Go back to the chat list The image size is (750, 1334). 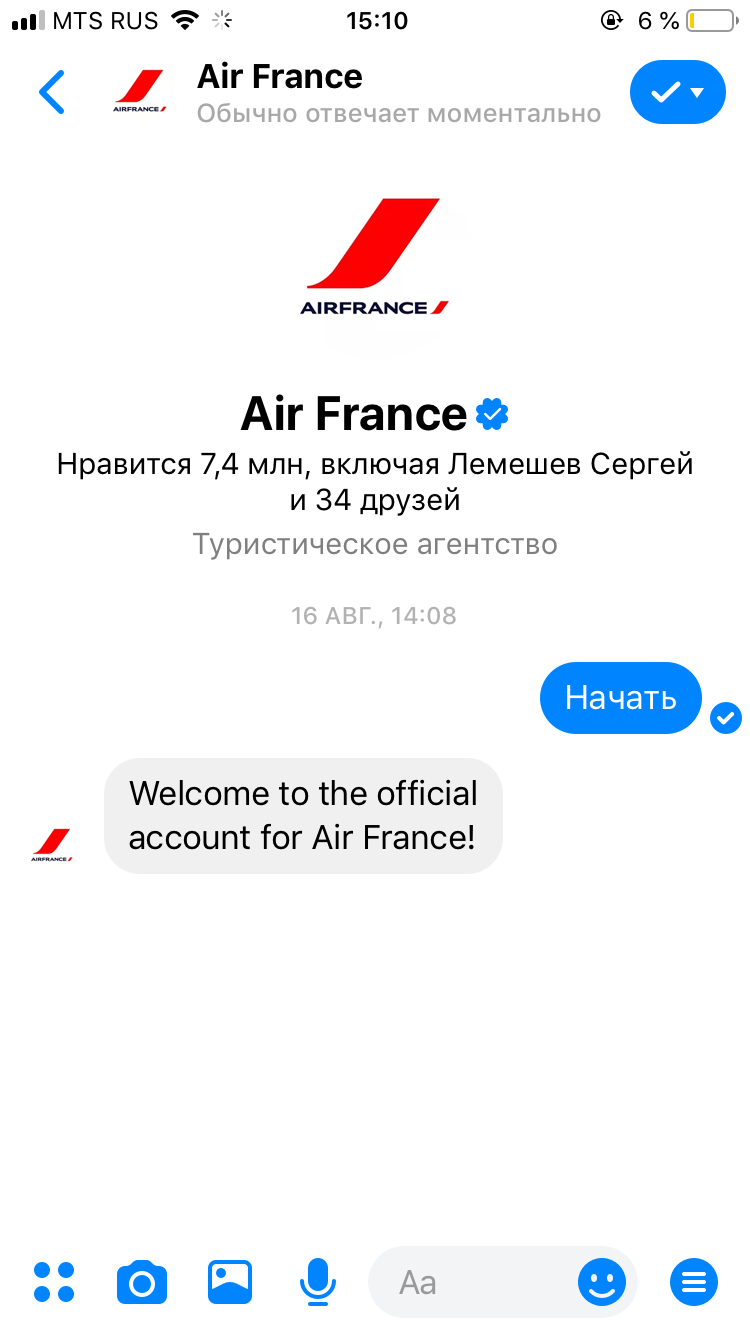tap(52, 93)
